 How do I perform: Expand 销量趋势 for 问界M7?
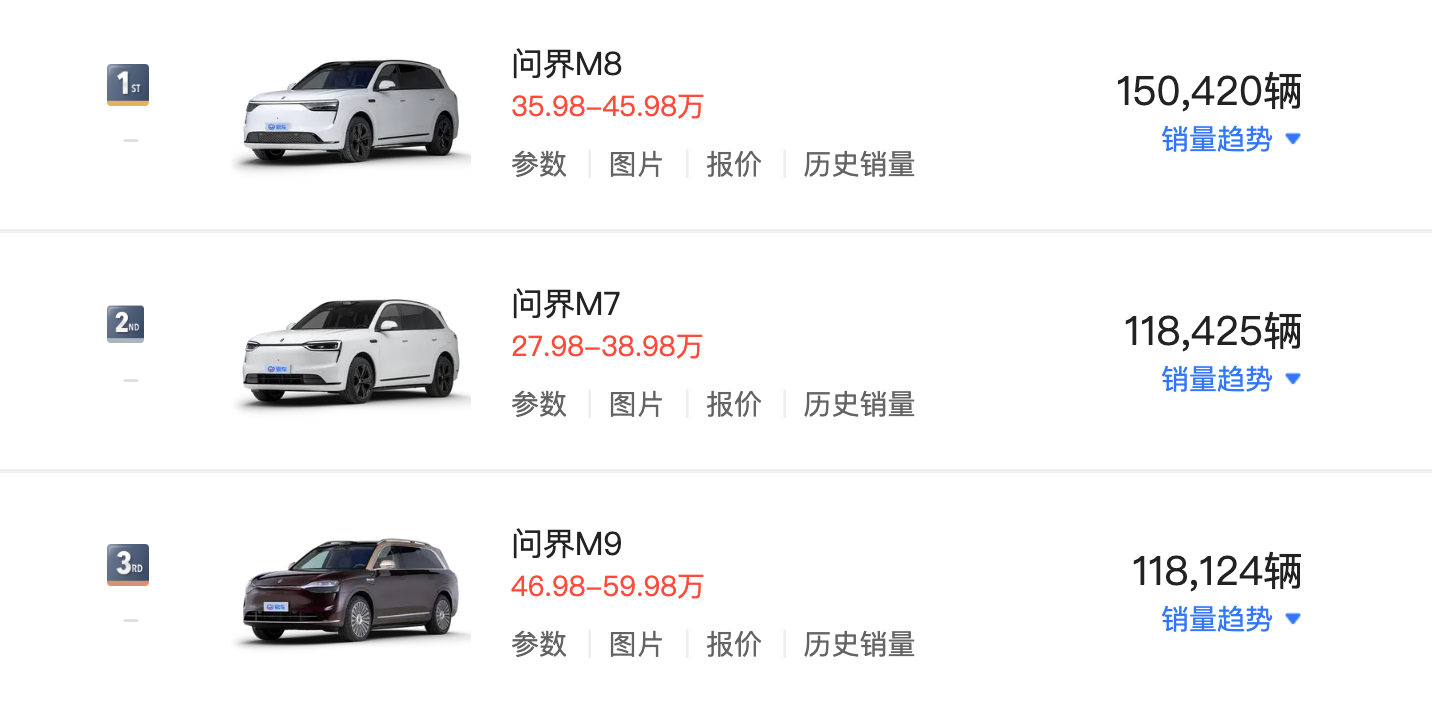pos(1230,379)
